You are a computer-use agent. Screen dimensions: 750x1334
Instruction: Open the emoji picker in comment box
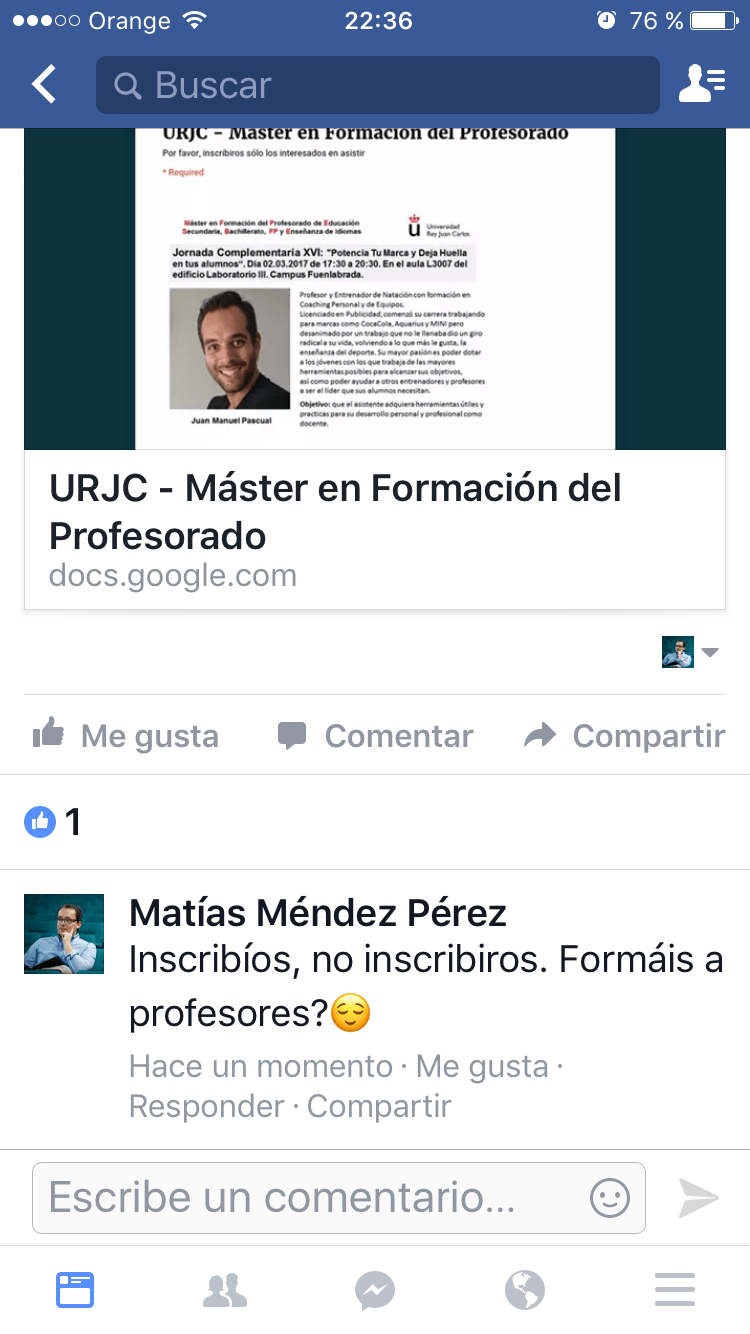[x=609, y=1197]
